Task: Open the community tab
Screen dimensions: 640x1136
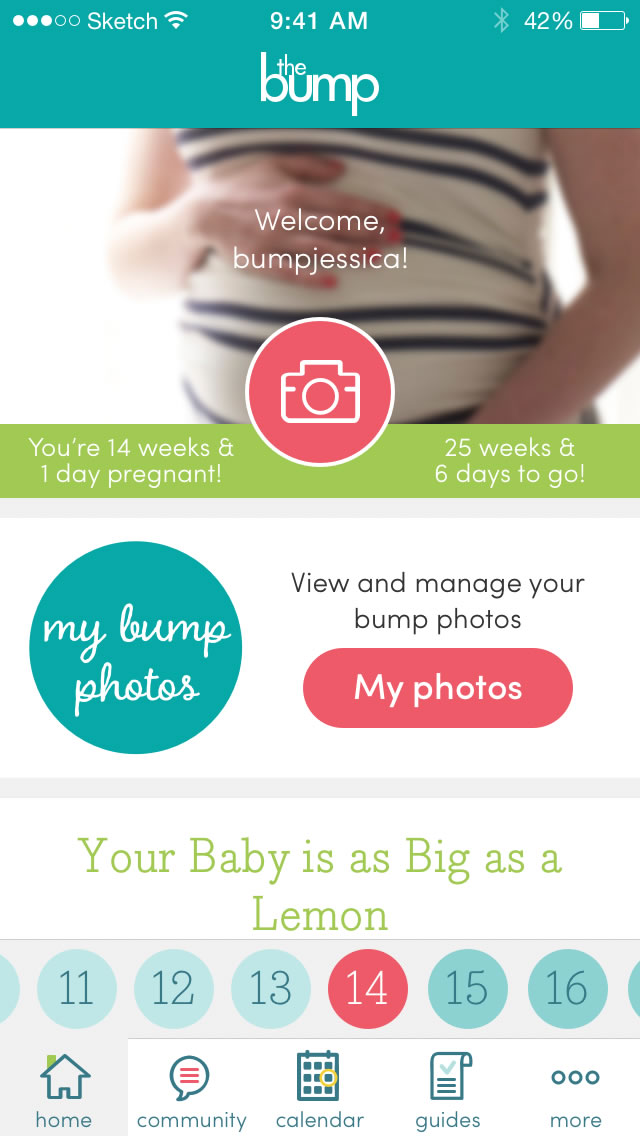Action: tap(191, 1090)
